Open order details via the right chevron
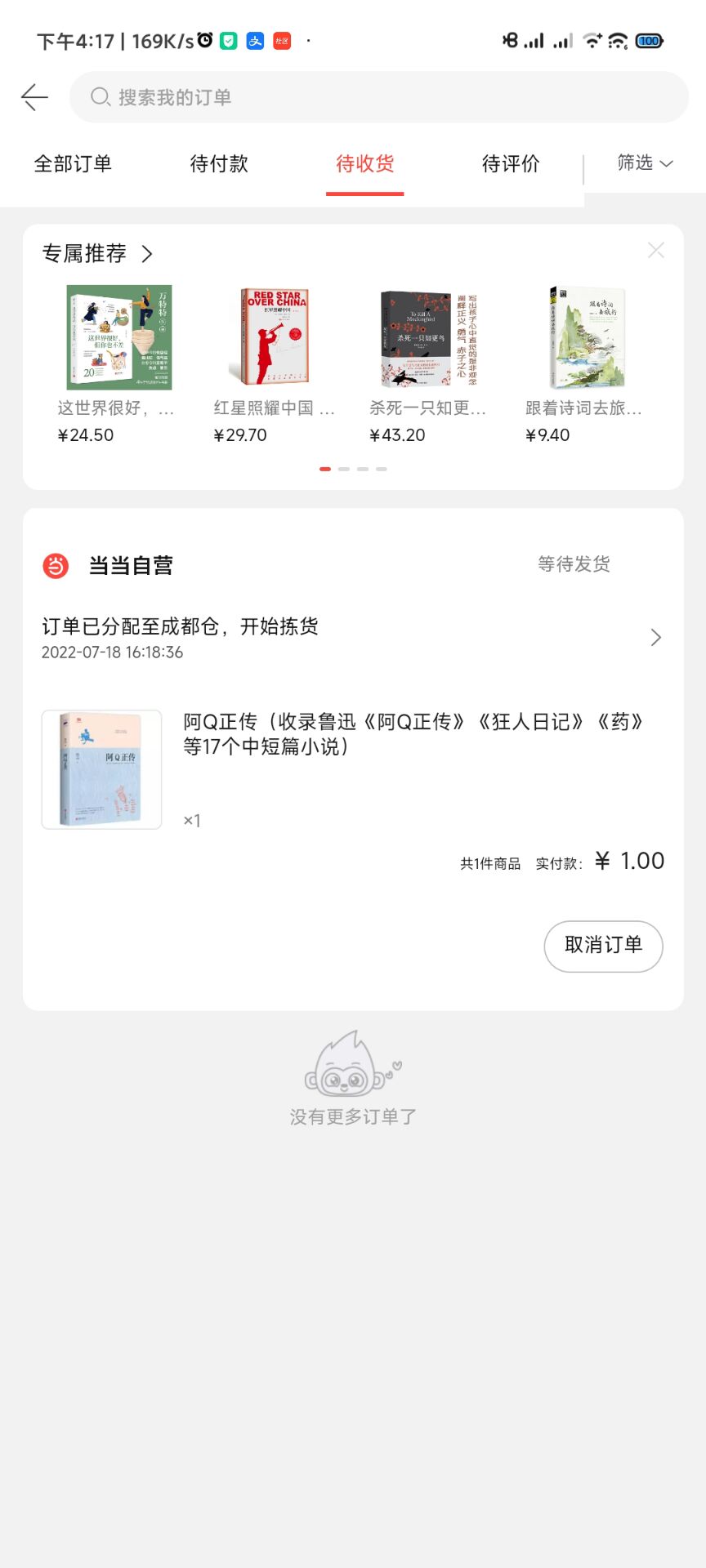 pyautogui.click(x=655, y=638)
